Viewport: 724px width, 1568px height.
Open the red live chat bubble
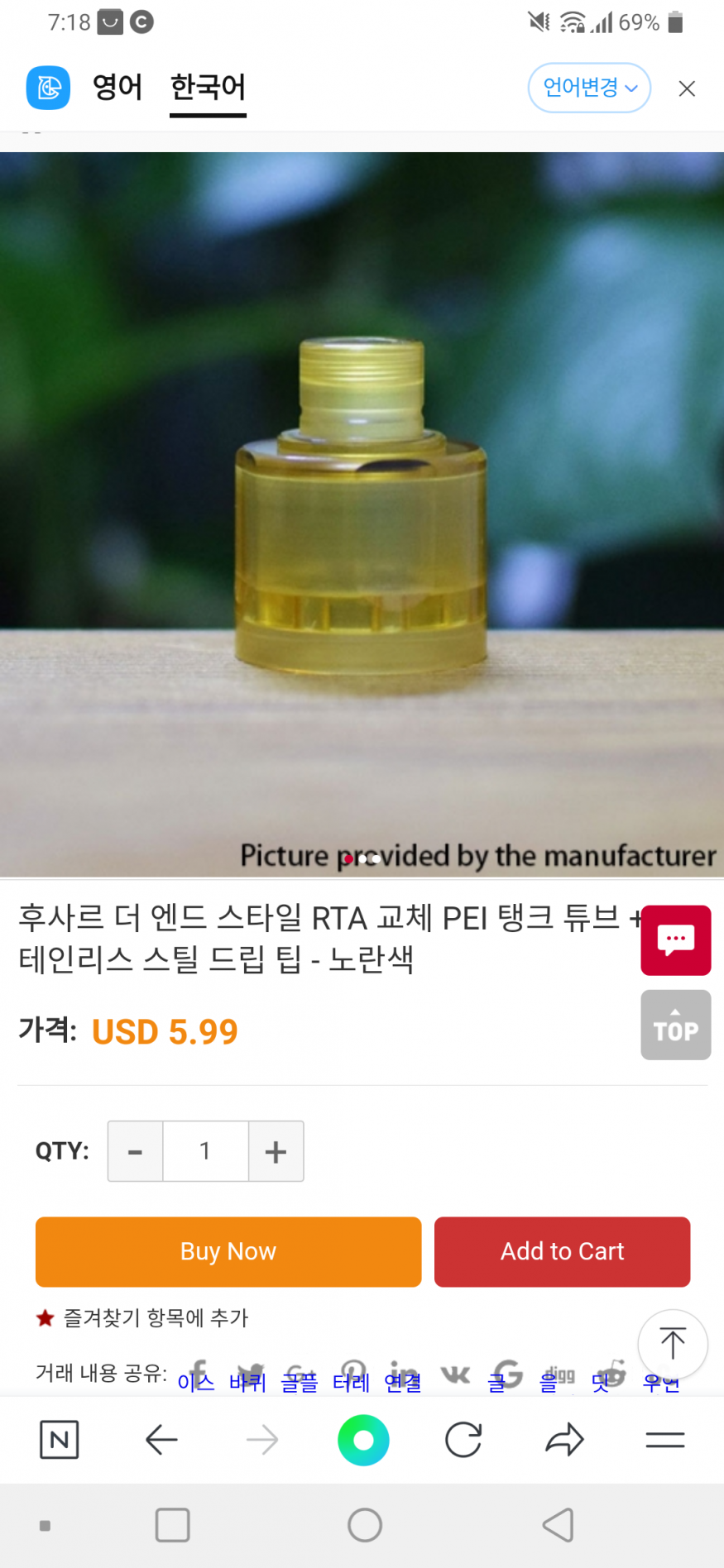point(675,940)
